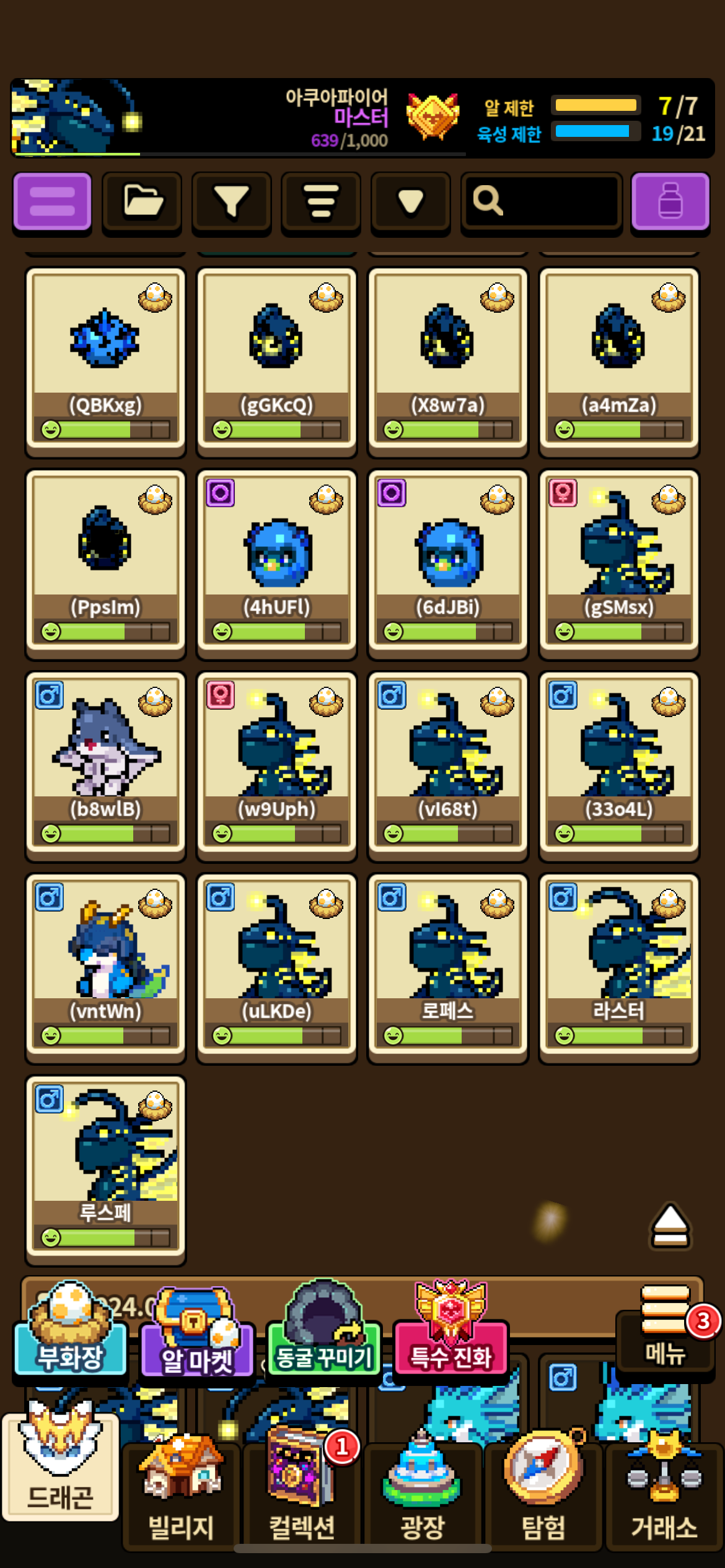The width and height of the screenshot is (725, 1568).
Task: Open the purple list menu button
Action: coord(52,202)
